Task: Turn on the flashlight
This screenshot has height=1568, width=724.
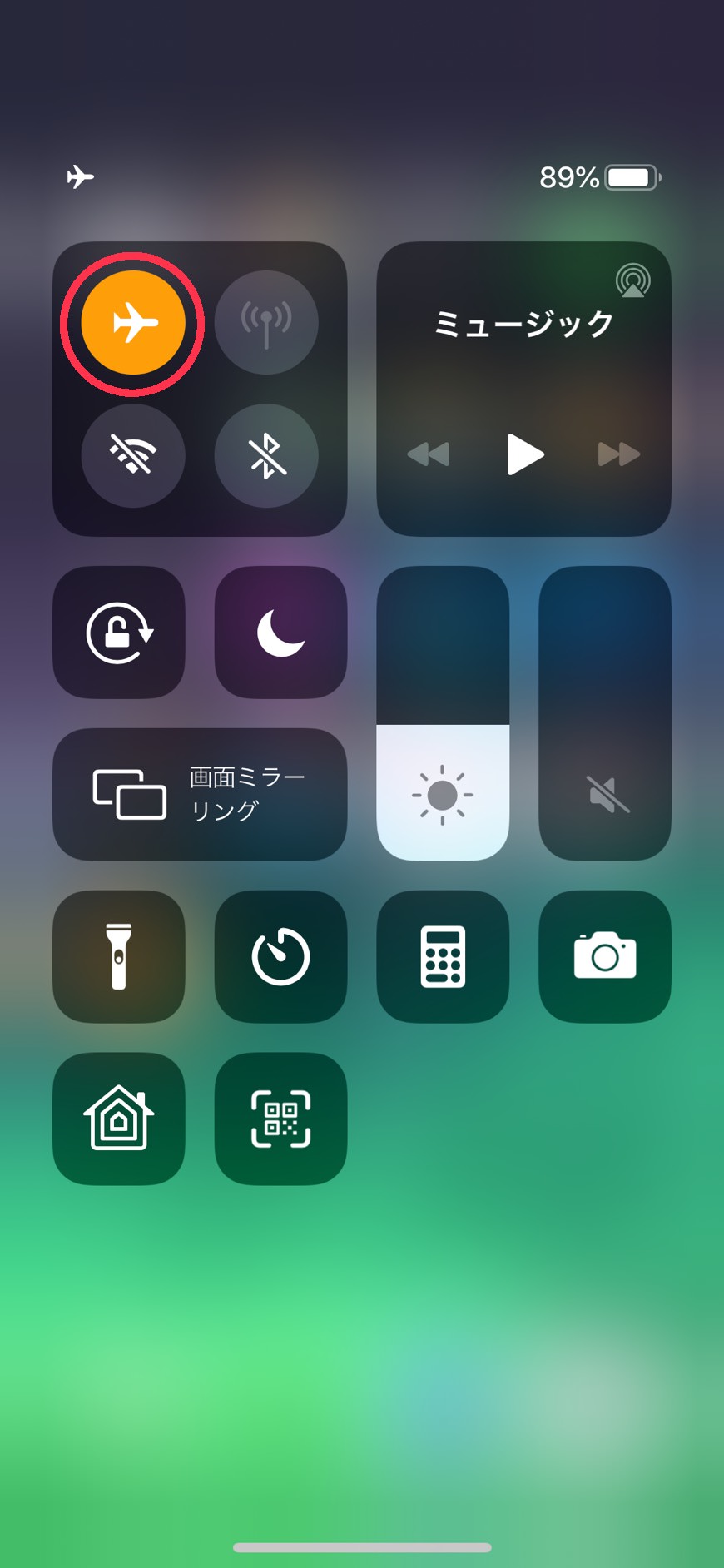Action: pyautogui.click(x=119, y=956)
